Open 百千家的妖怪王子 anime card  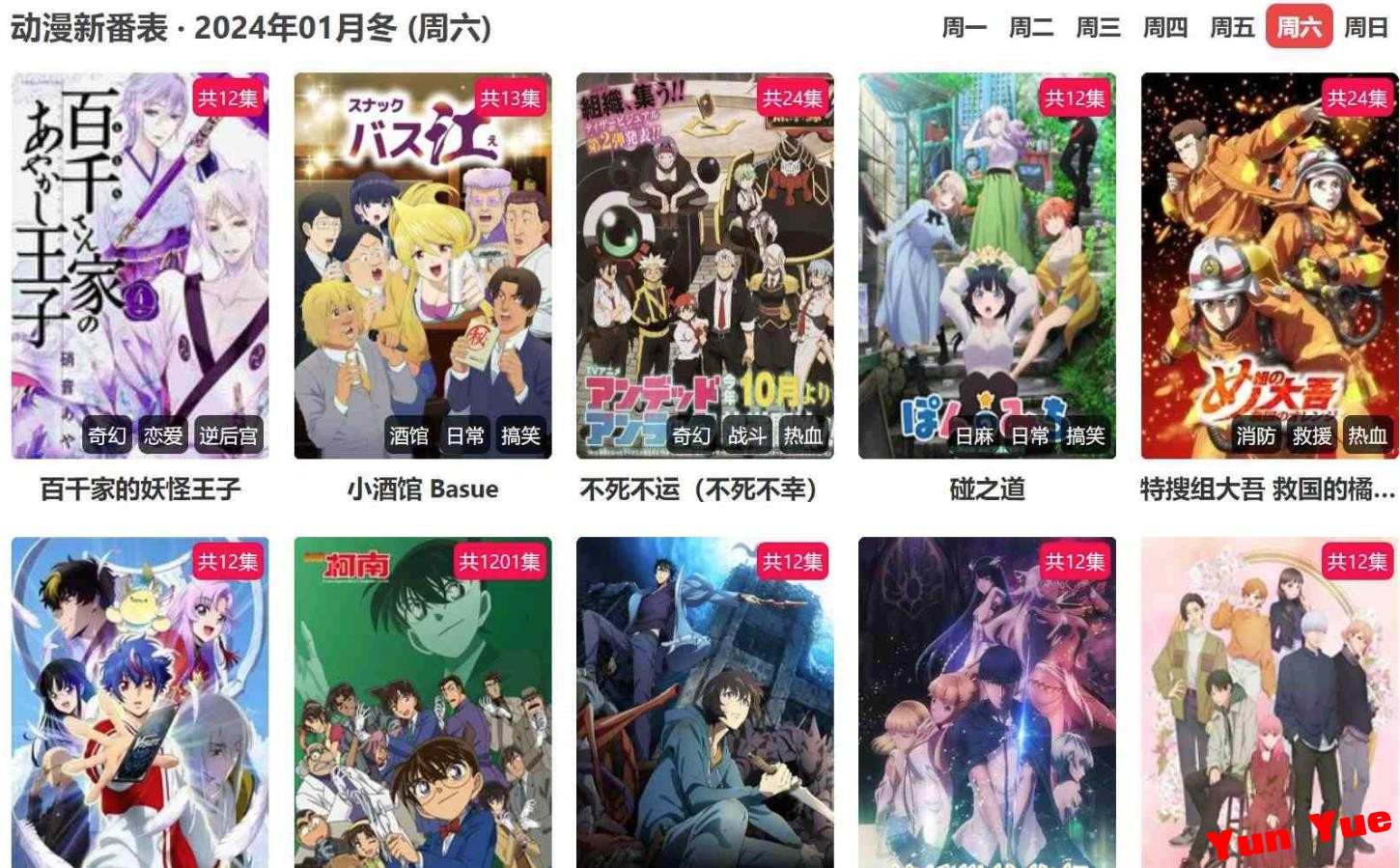click(x=140, y=266)
